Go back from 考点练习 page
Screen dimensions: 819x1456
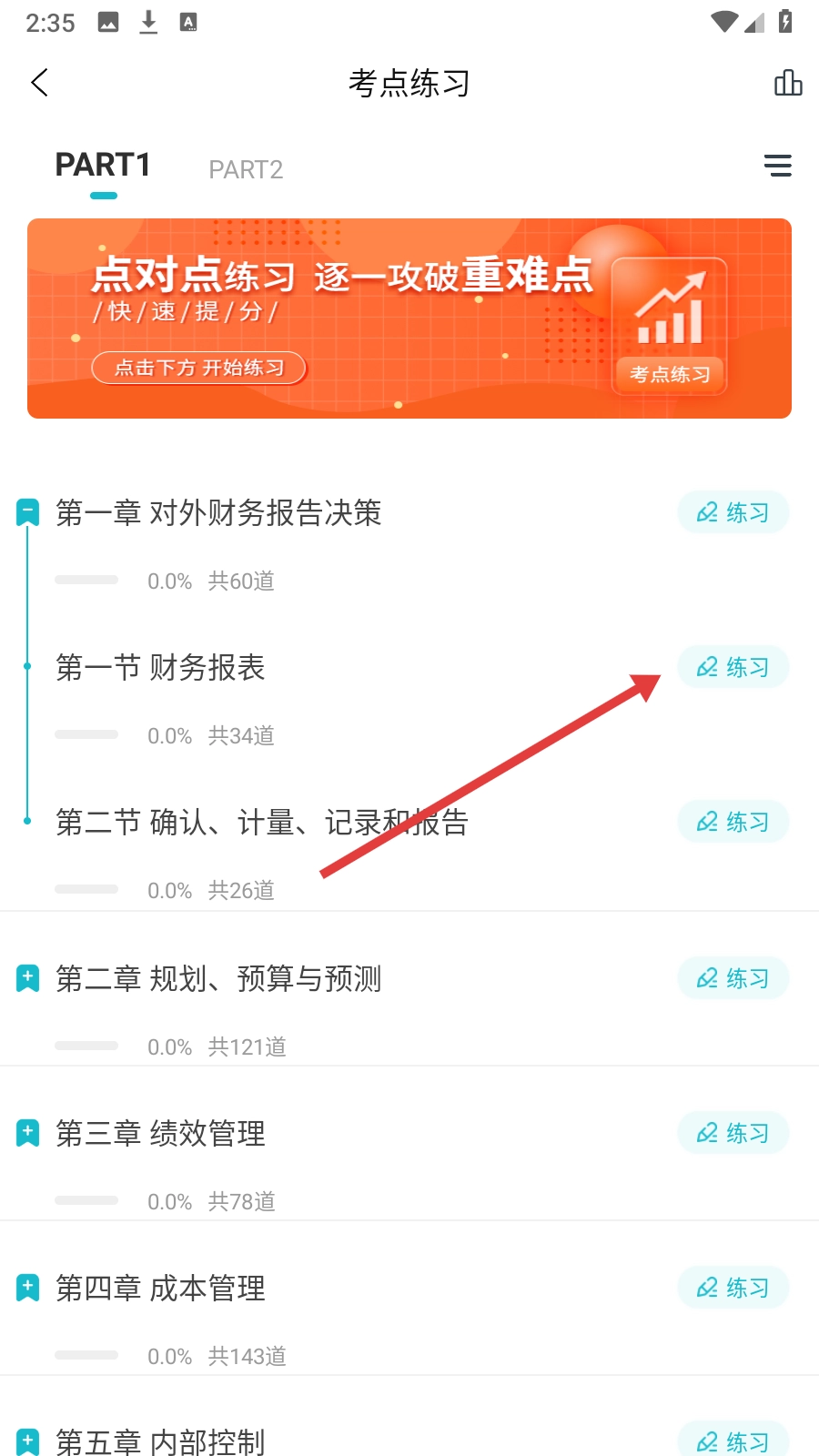40,83
